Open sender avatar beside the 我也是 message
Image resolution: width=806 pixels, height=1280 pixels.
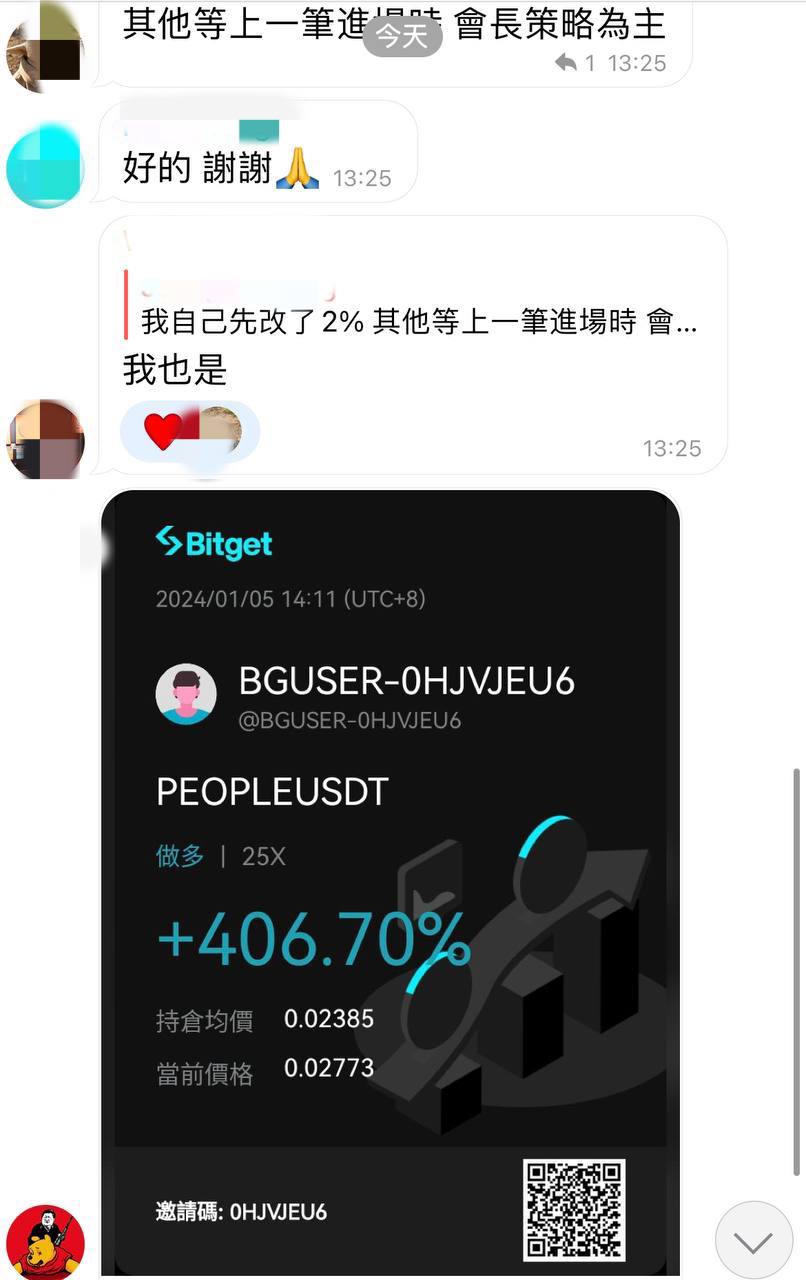pos(46,439)
